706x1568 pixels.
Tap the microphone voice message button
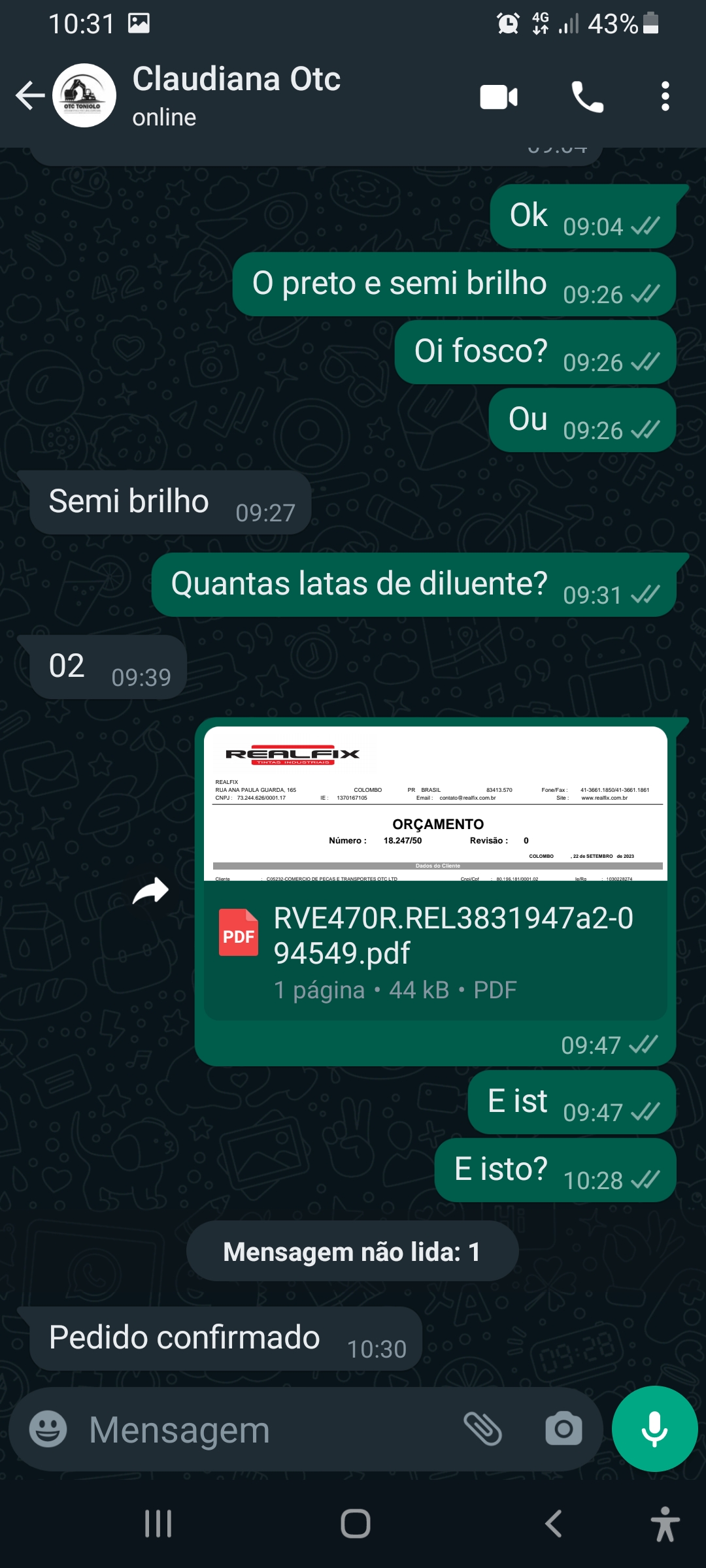[x=654, y=1429]
